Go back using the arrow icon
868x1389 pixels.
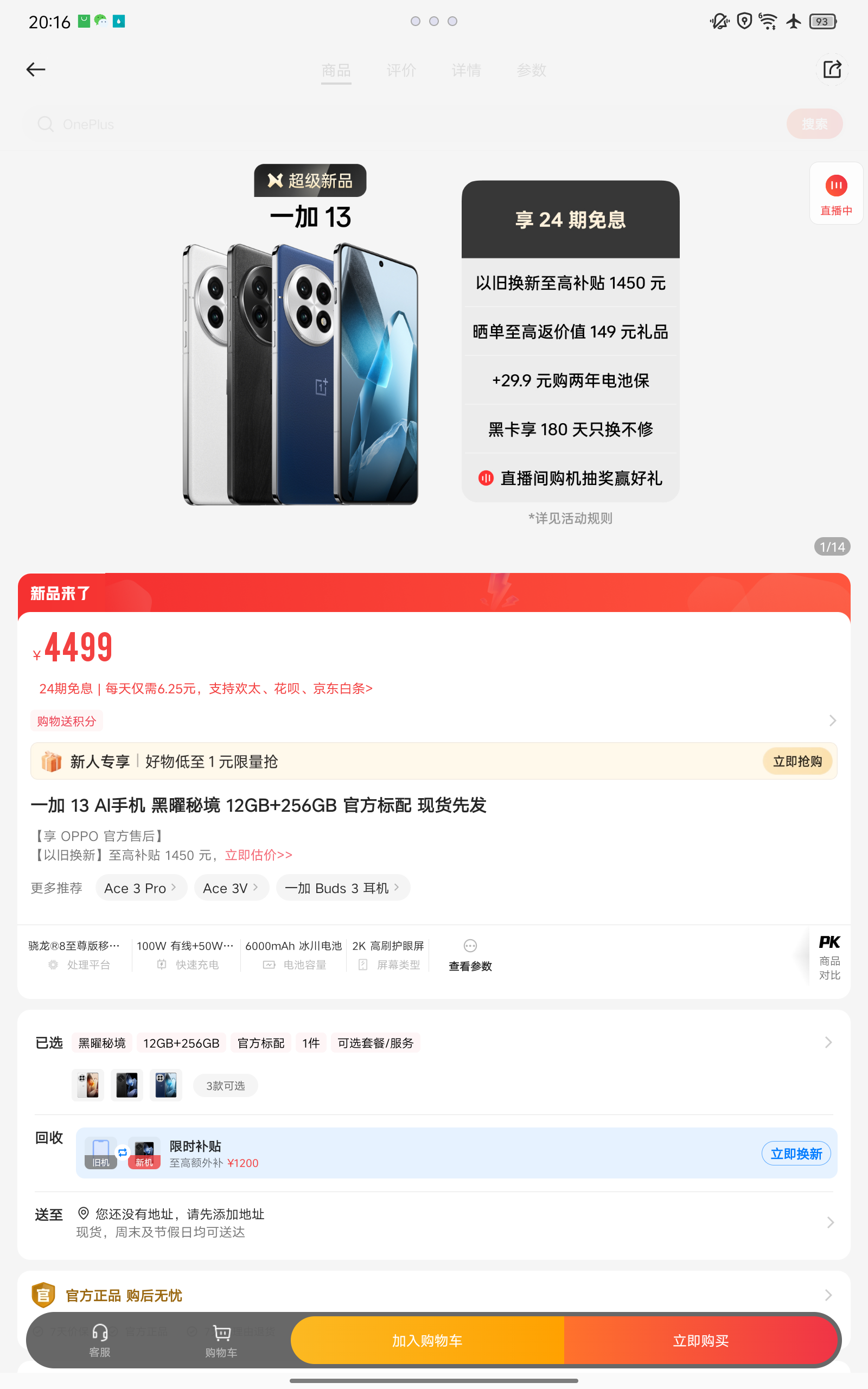(x=36, y=69)
